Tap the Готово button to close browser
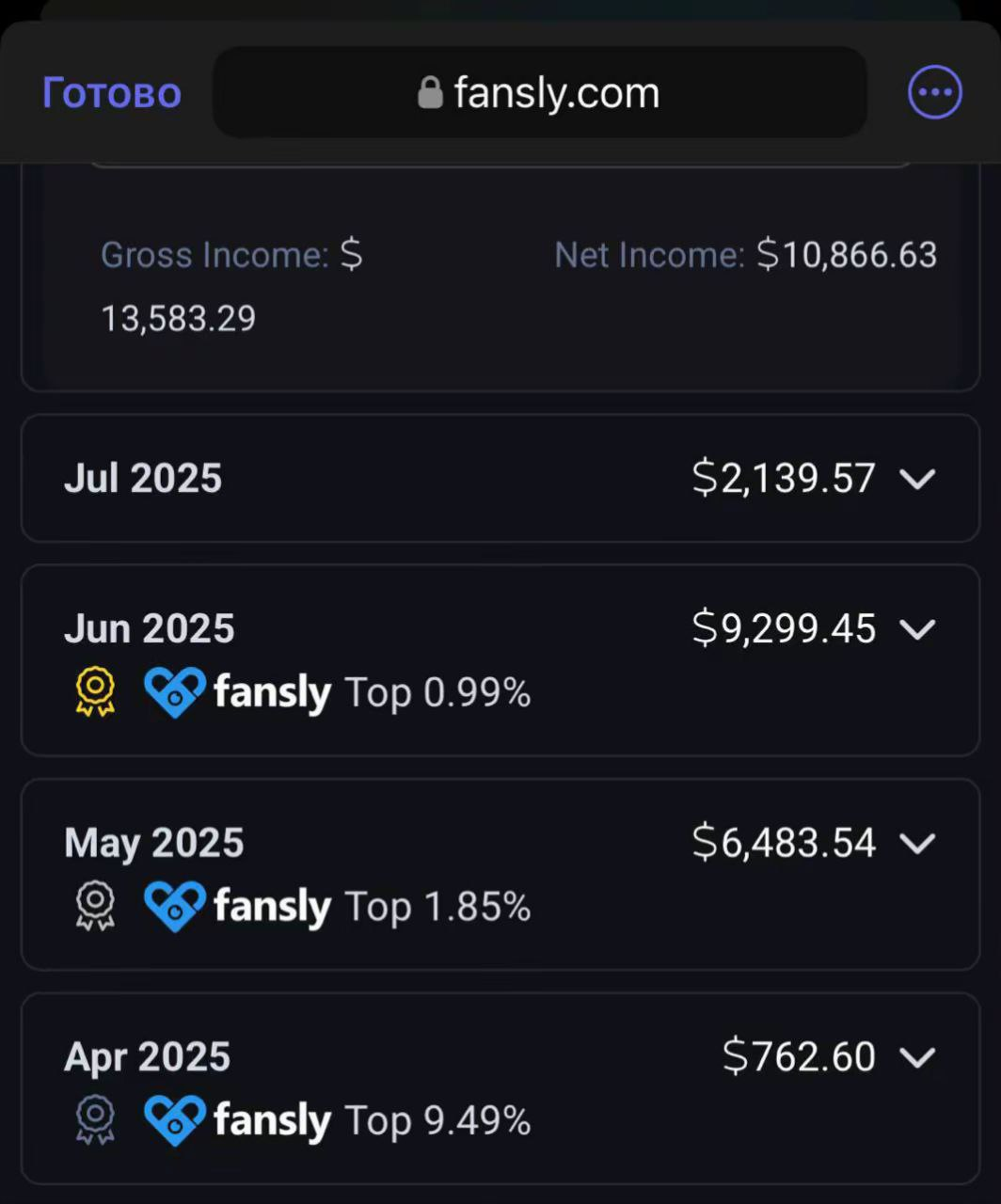This screenshot has width=1001, height=1204. pos(111,93)
